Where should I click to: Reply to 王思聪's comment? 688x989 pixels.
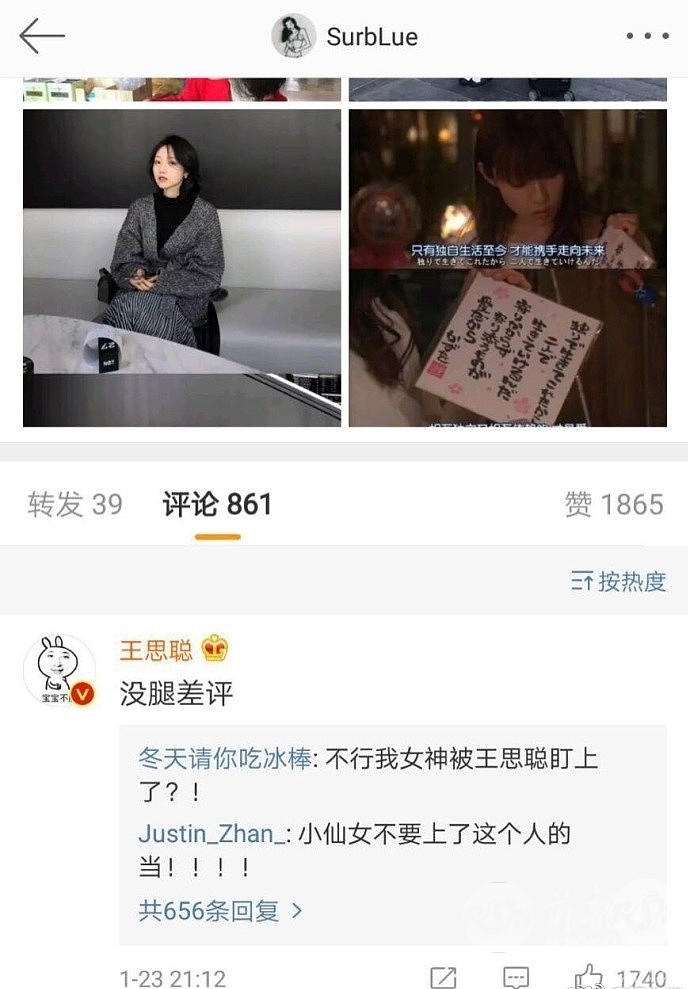click(x=516, y=978)
